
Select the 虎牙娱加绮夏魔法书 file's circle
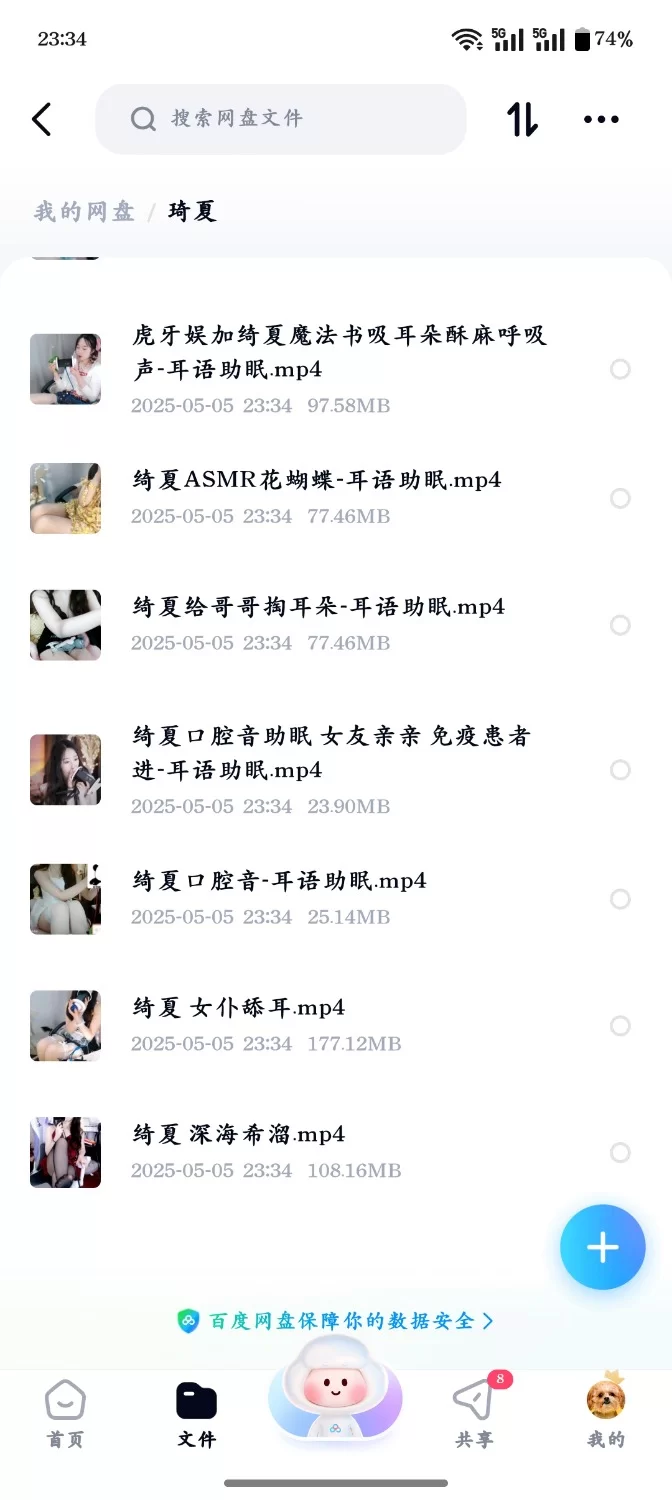(620, 369)
